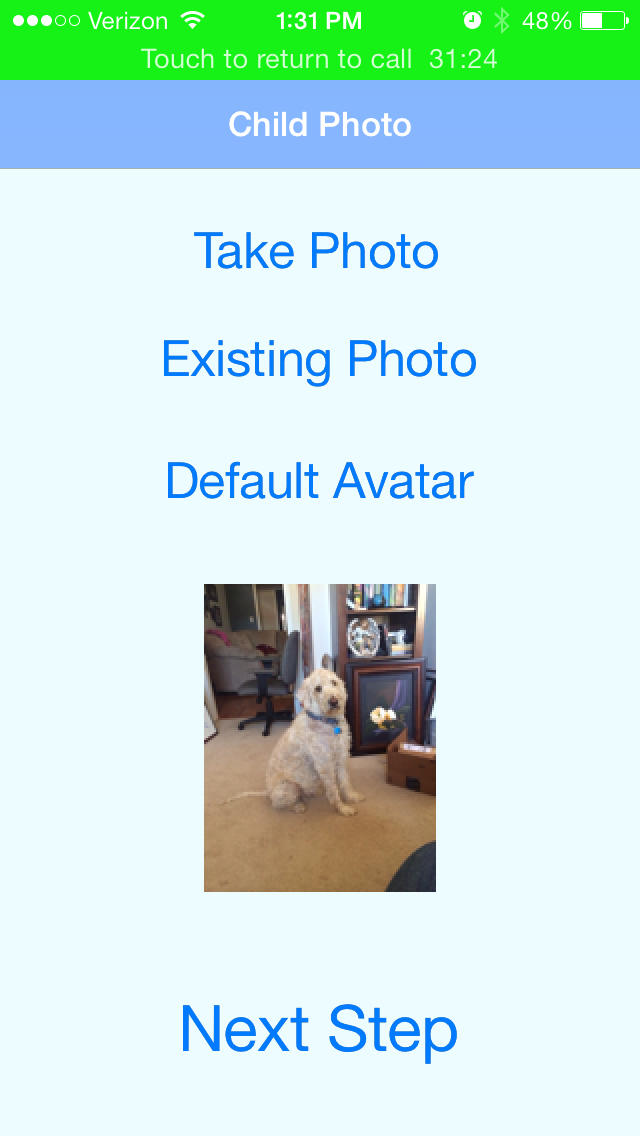Tap the Take Photo button
Screen dimensions: 640x1136
coord(316,250)
